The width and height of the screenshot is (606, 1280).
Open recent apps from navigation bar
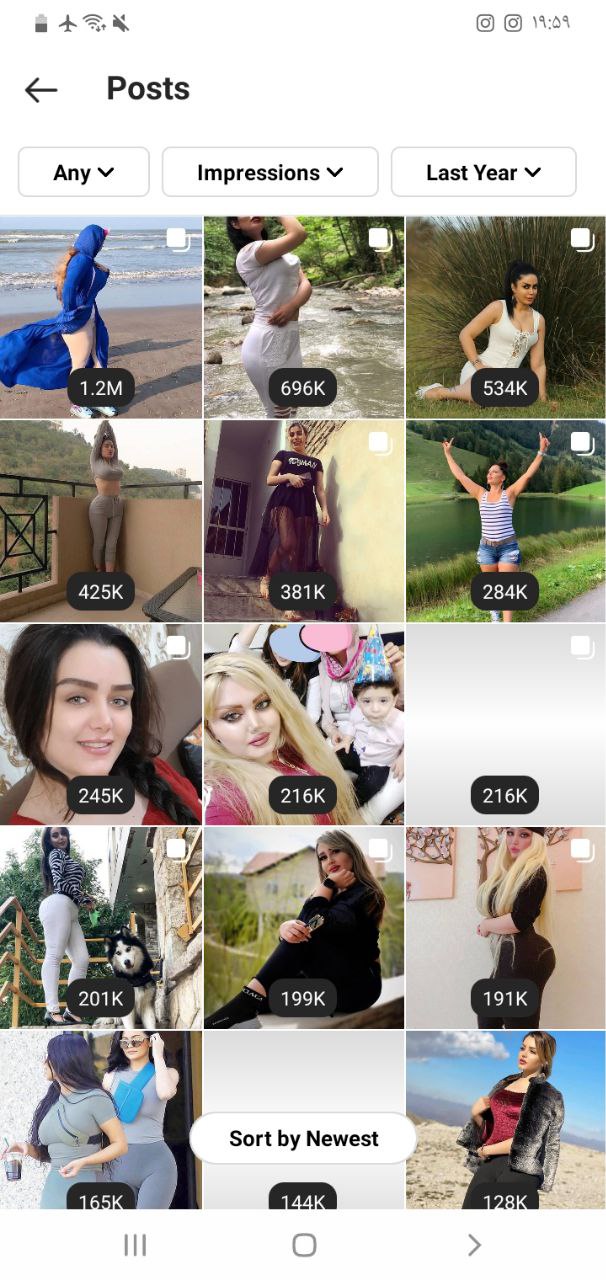click(134, 1245)
